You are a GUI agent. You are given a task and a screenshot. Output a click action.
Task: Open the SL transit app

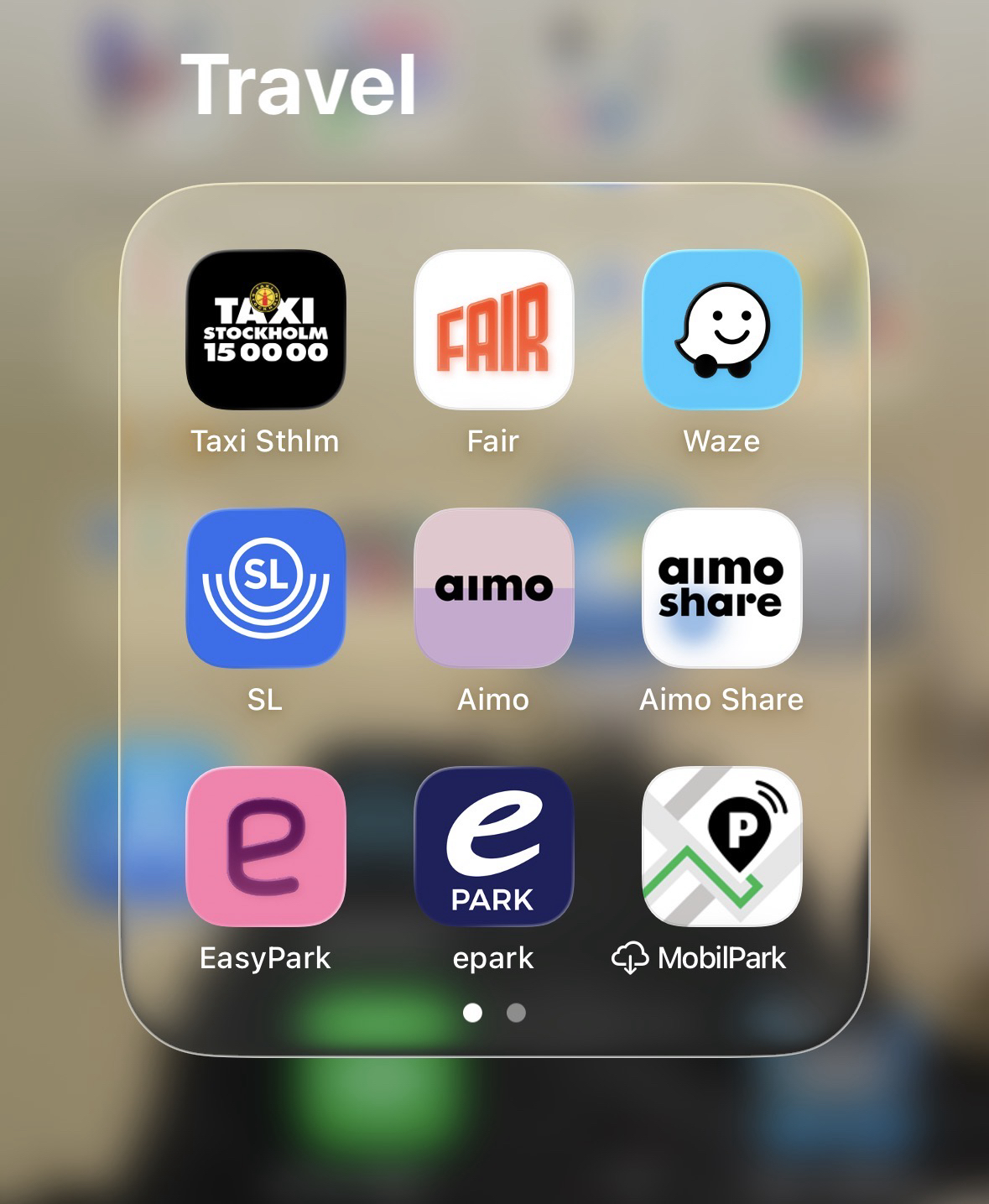click(265, 587)
